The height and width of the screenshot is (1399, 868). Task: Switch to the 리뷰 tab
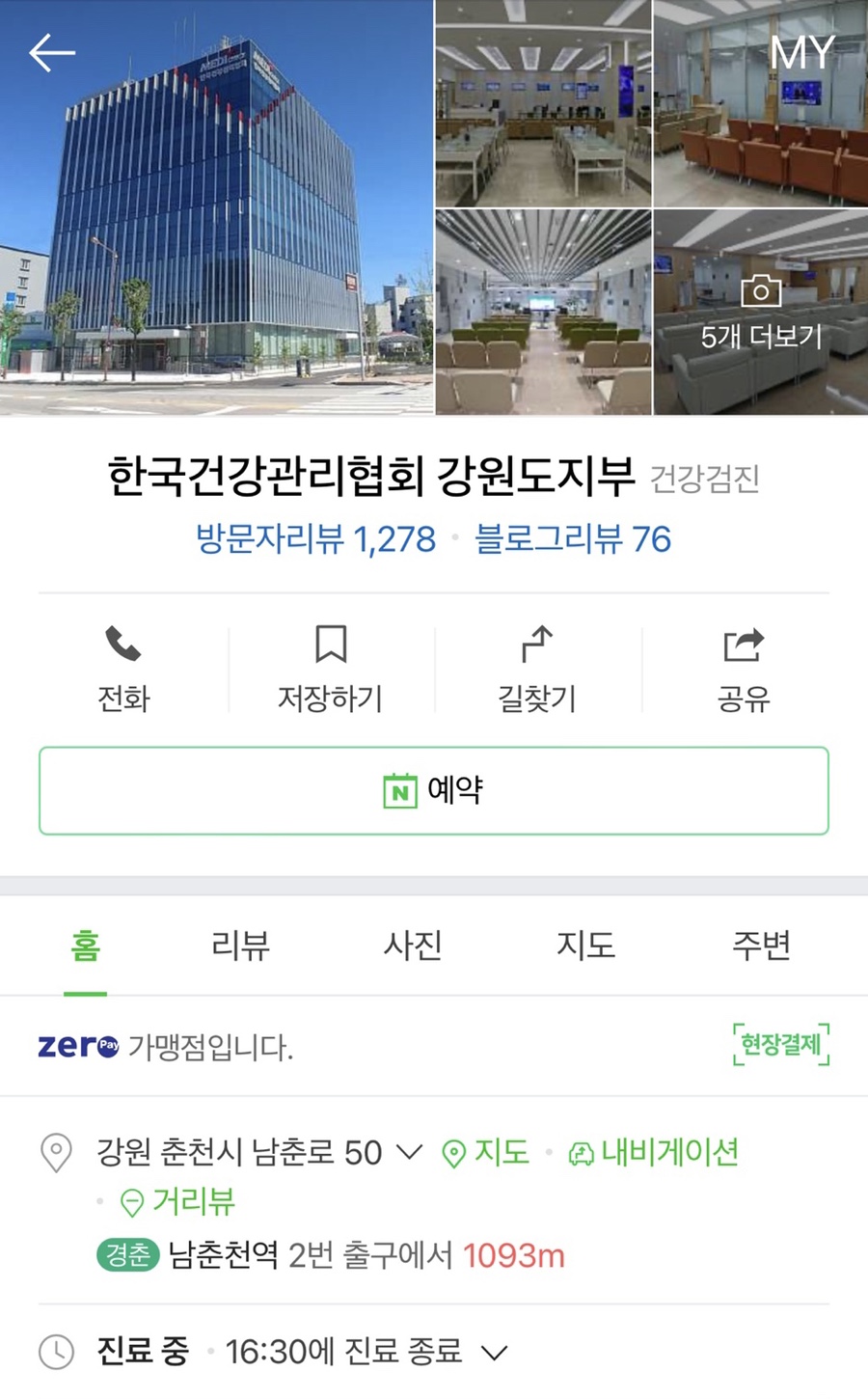click(238, 946)
